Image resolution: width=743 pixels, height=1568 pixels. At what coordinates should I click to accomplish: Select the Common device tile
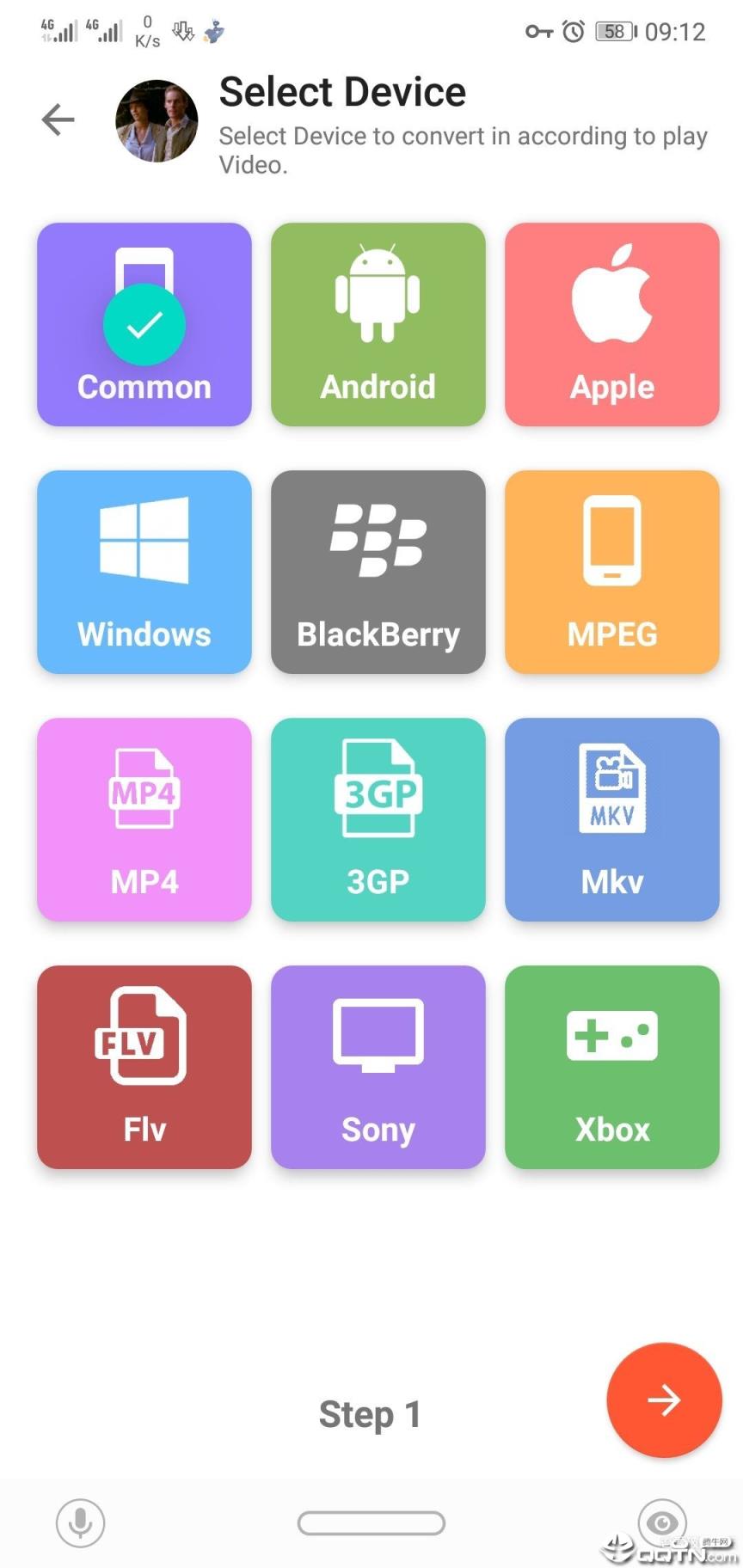click(144, 325)
